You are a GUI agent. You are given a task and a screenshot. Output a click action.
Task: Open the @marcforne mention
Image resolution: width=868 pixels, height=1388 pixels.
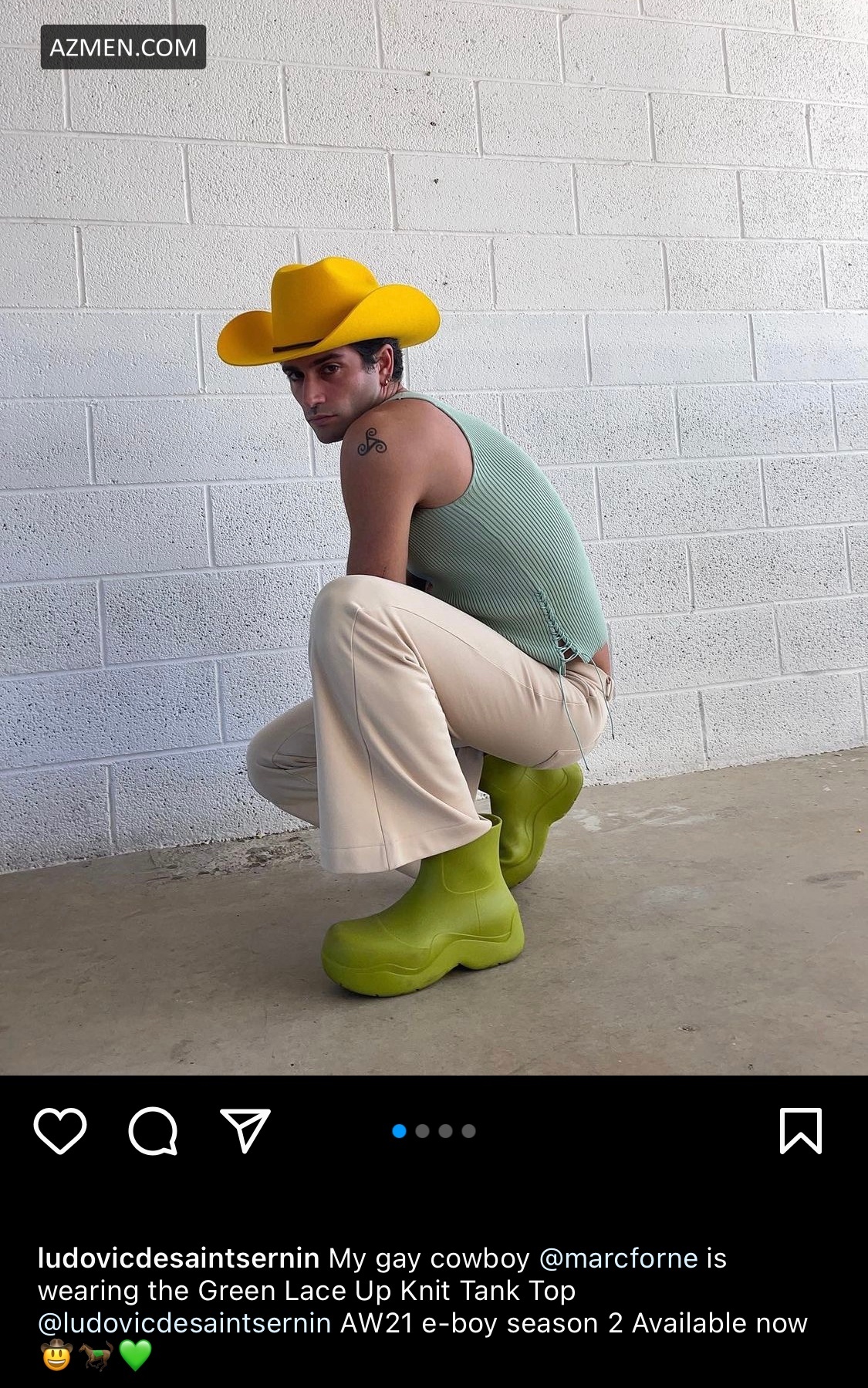click(618, 1258)
